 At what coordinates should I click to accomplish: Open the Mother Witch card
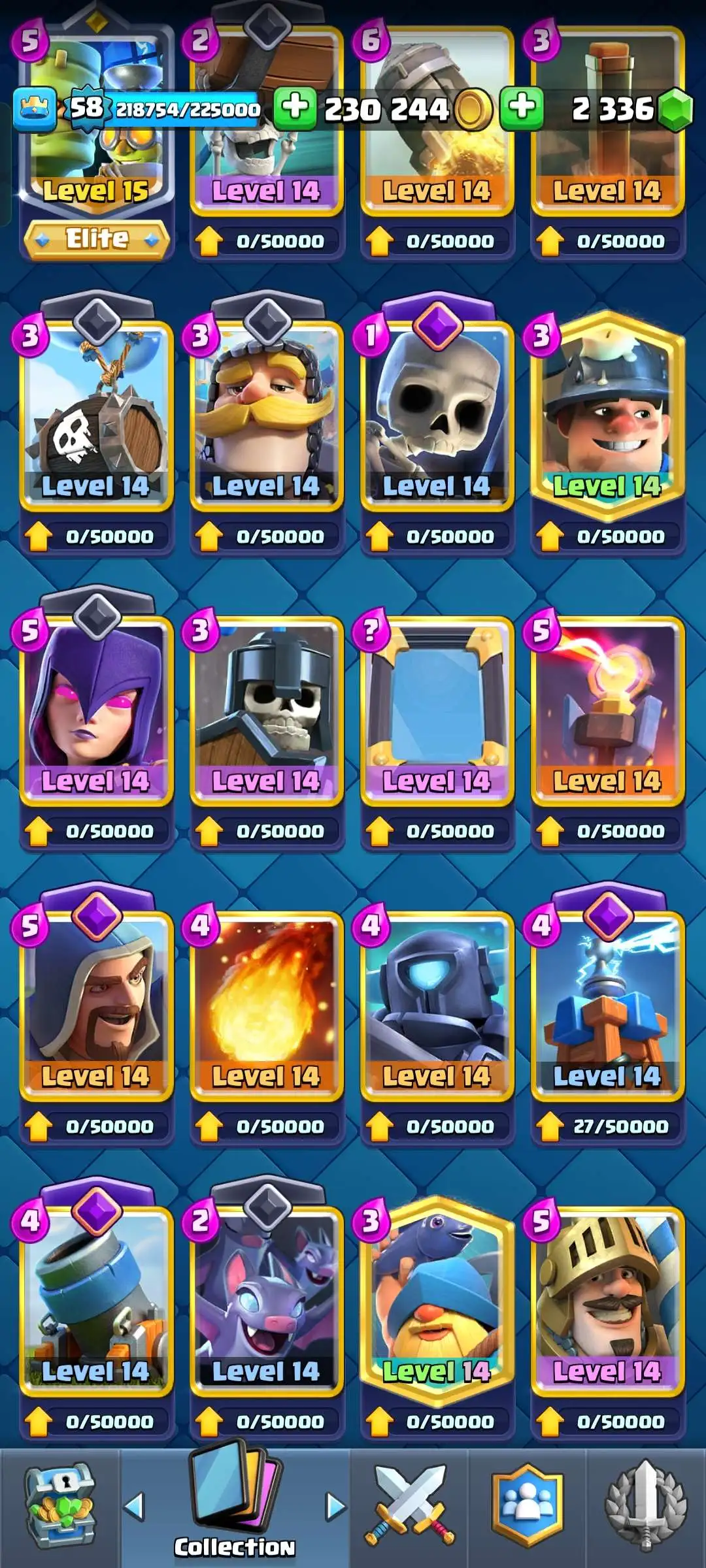coord(97,712)
